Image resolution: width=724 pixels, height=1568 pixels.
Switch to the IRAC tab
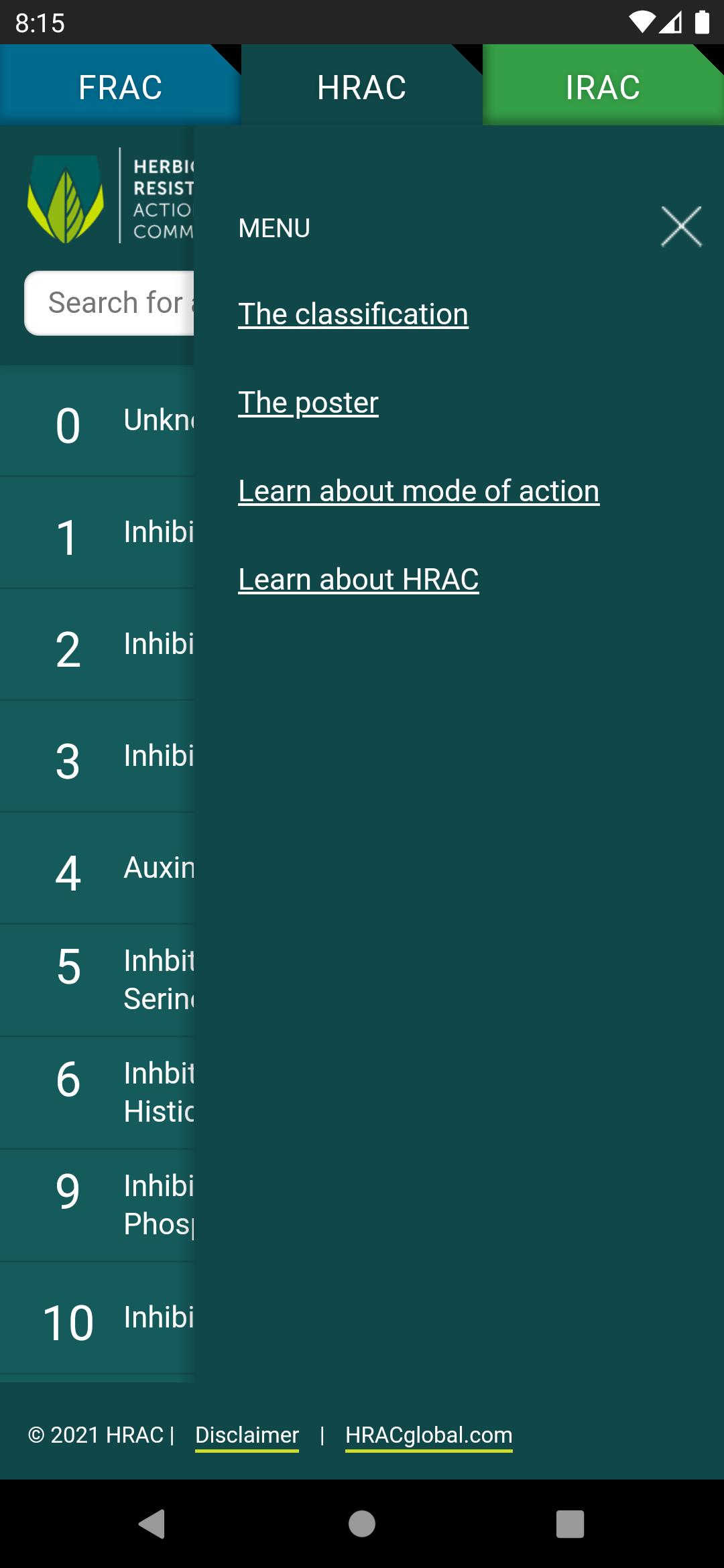[603, 85]
